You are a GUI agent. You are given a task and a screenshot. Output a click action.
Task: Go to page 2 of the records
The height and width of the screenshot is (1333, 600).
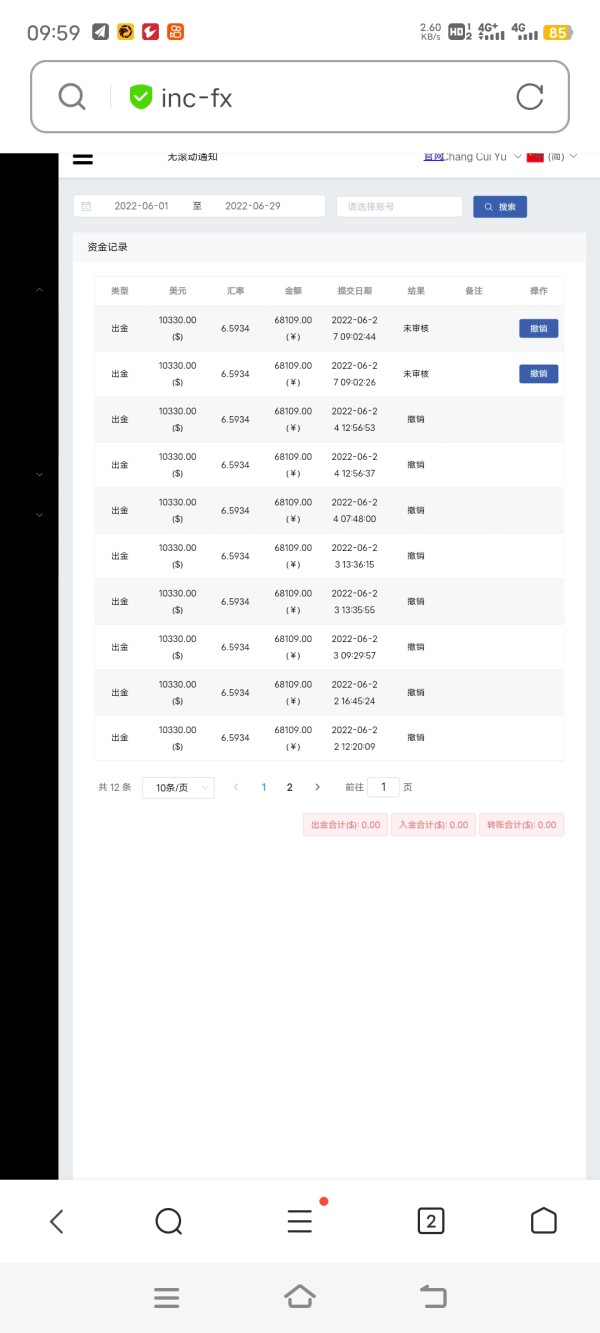coord(290,788)
